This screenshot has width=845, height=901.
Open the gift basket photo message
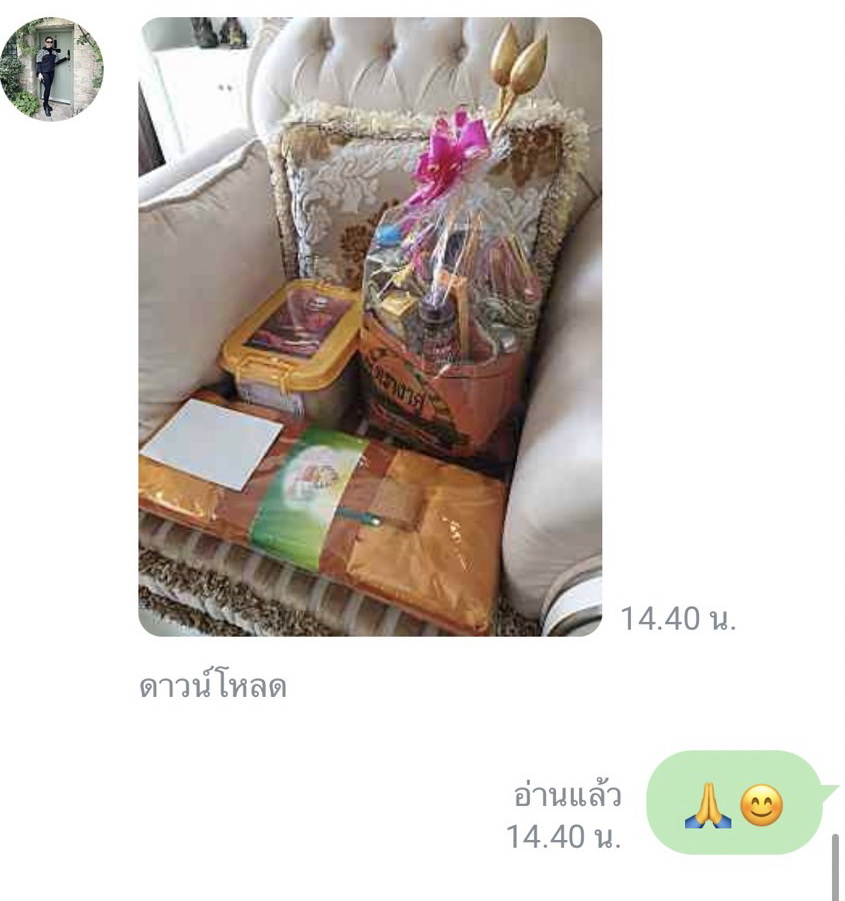click(370, 326)
